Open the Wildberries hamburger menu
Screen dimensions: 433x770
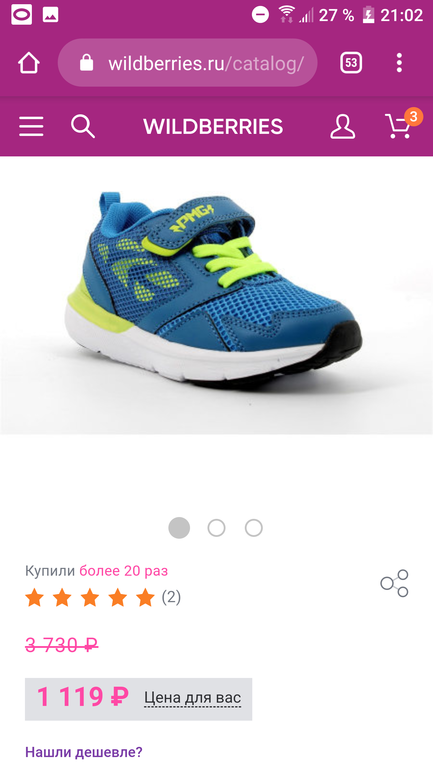pyautogui.click(x=31, y=127)
